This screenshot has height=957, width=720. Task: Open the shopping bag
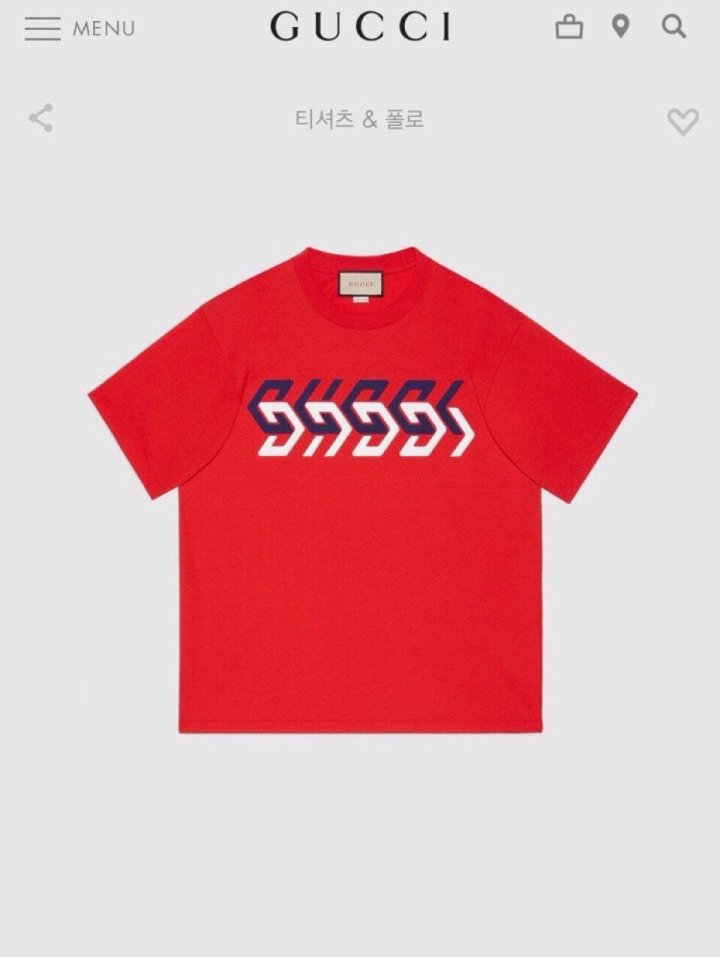coord(569,27)
